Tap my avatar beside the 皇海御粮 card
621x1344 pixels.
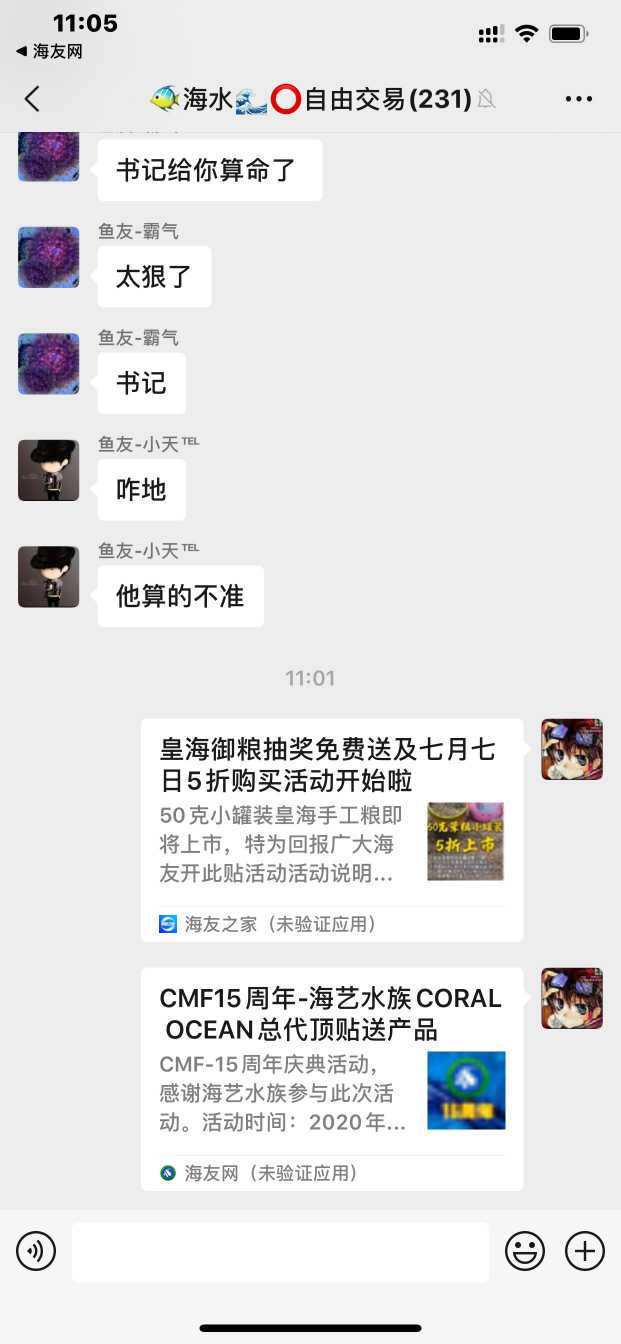pyautogui.click(x=571, y=749)
